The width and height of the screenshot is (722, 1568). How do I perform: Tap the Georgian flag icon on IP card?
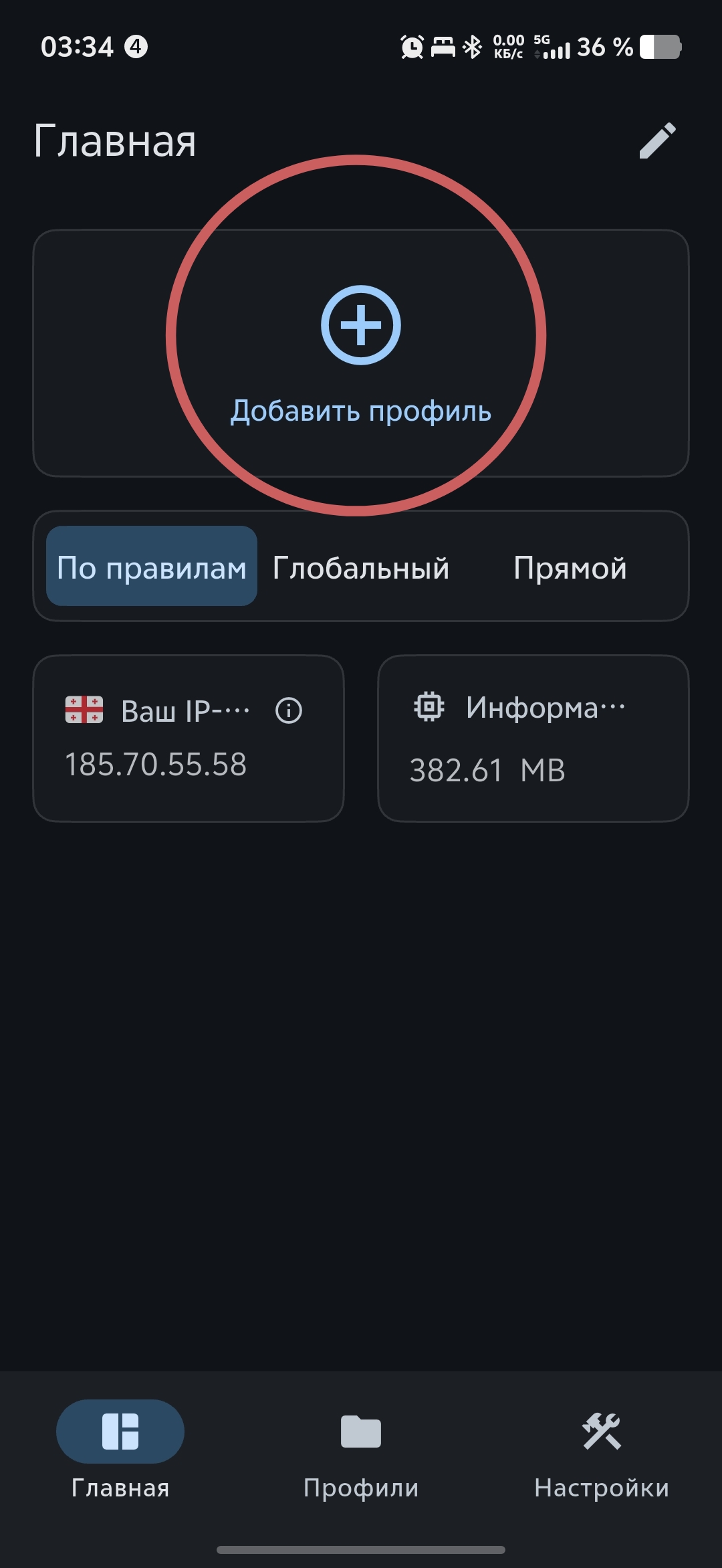tap(84, 710)
